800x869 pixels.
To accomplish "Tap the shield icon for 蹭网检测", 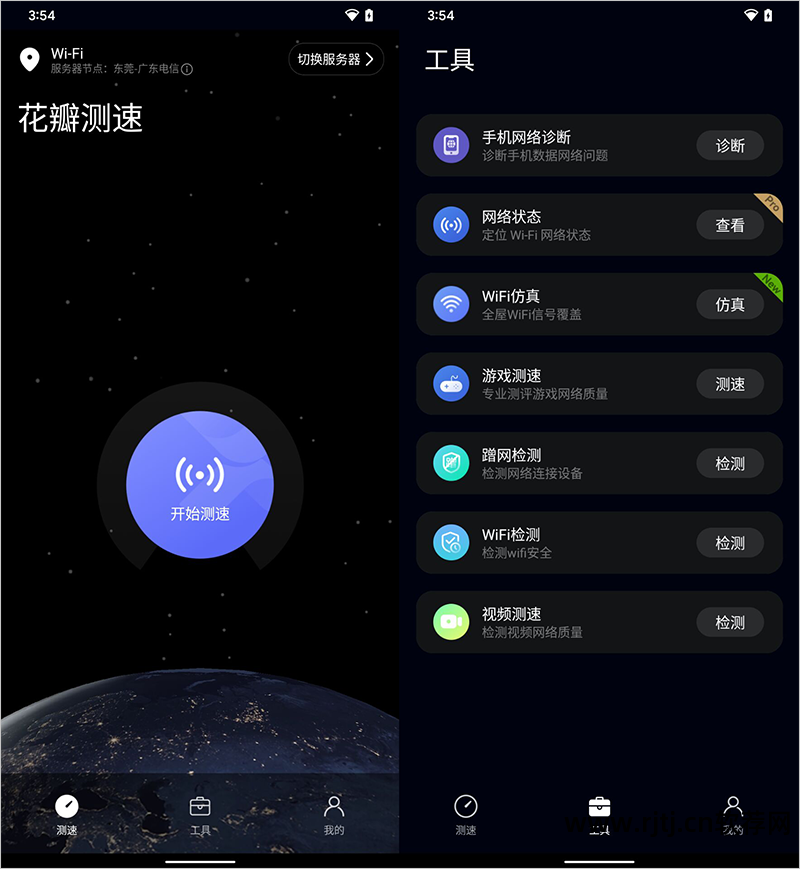I will pyautogui.click(x=451, y=463).
